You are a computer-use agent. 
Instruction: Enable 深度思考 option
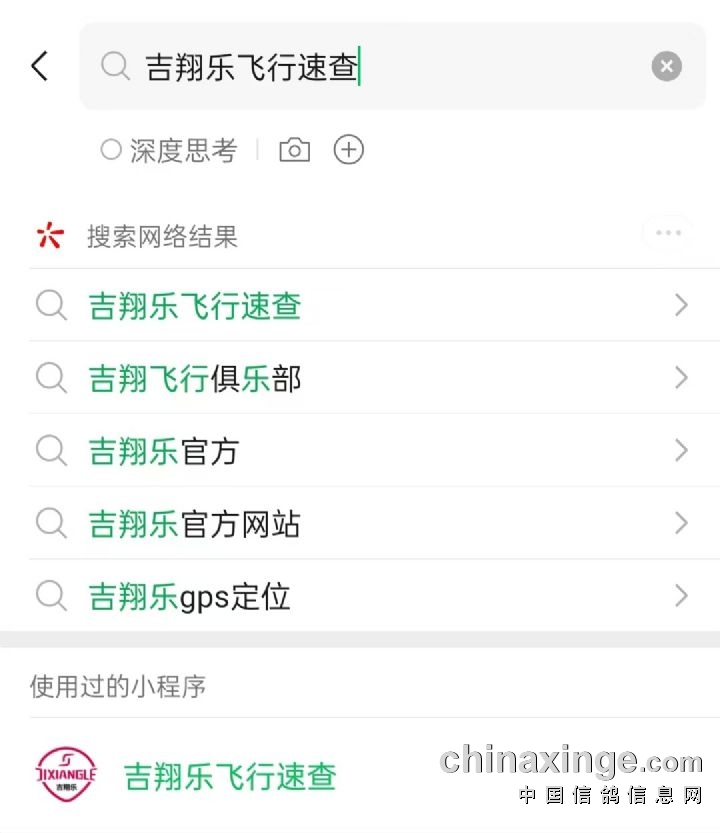click(x=169, y=151)
